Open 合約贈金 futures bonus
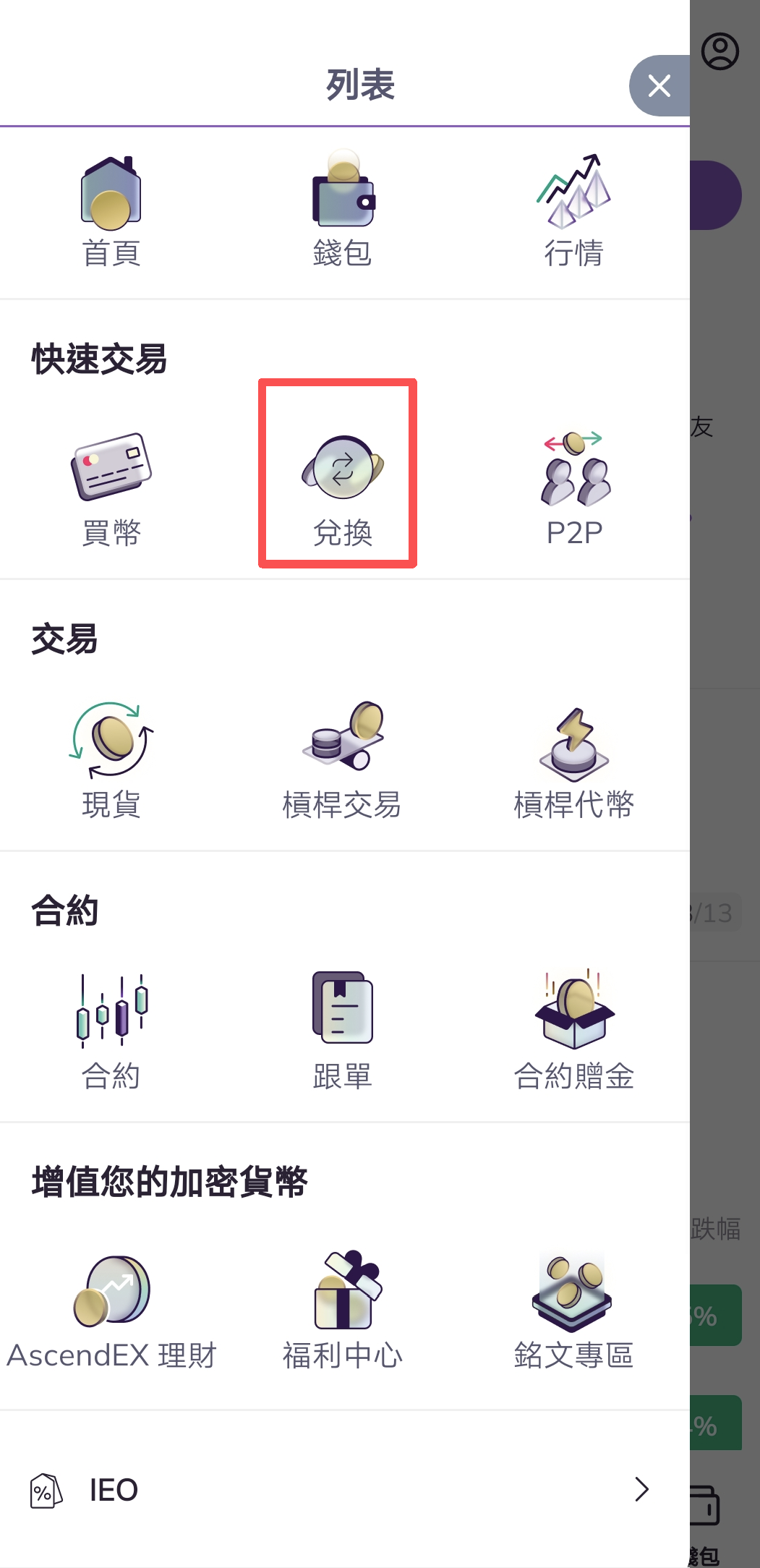The image size is (760, 1568). click(x=573, y=1031)
